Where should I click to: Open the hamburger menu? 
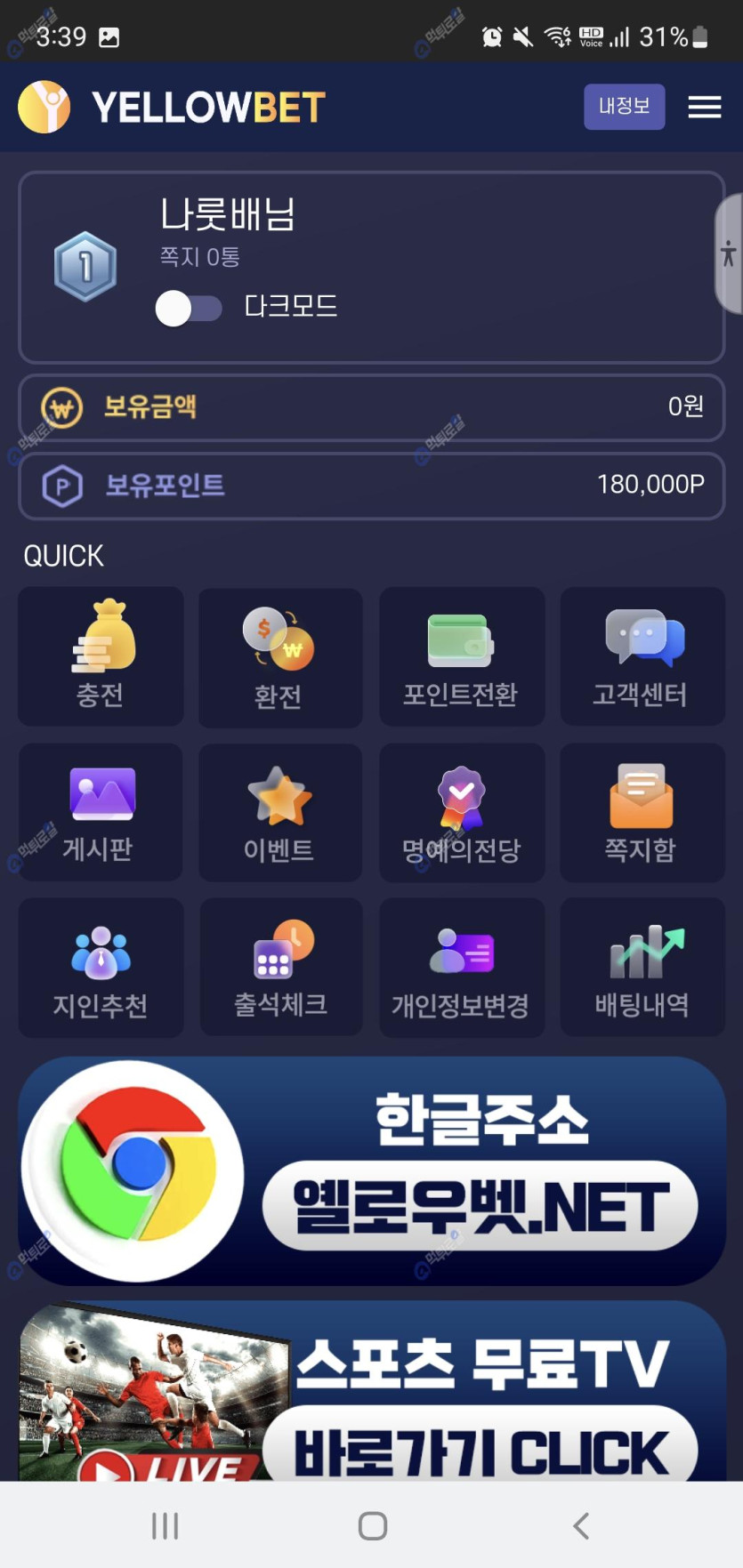point(704,108)
